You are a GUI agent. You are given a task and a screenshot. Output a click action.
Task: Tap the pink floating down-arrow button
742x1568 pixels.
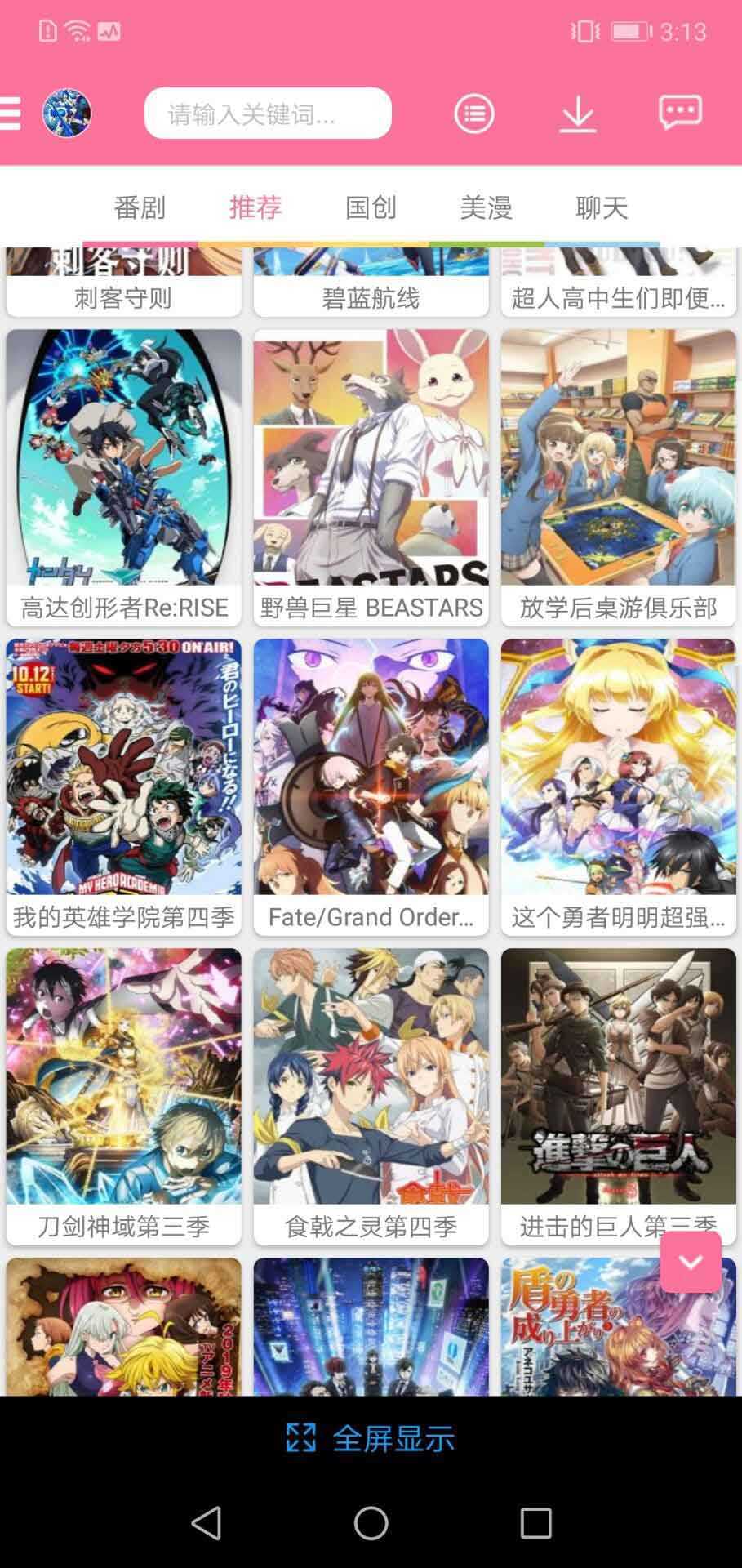(691, 1263)
